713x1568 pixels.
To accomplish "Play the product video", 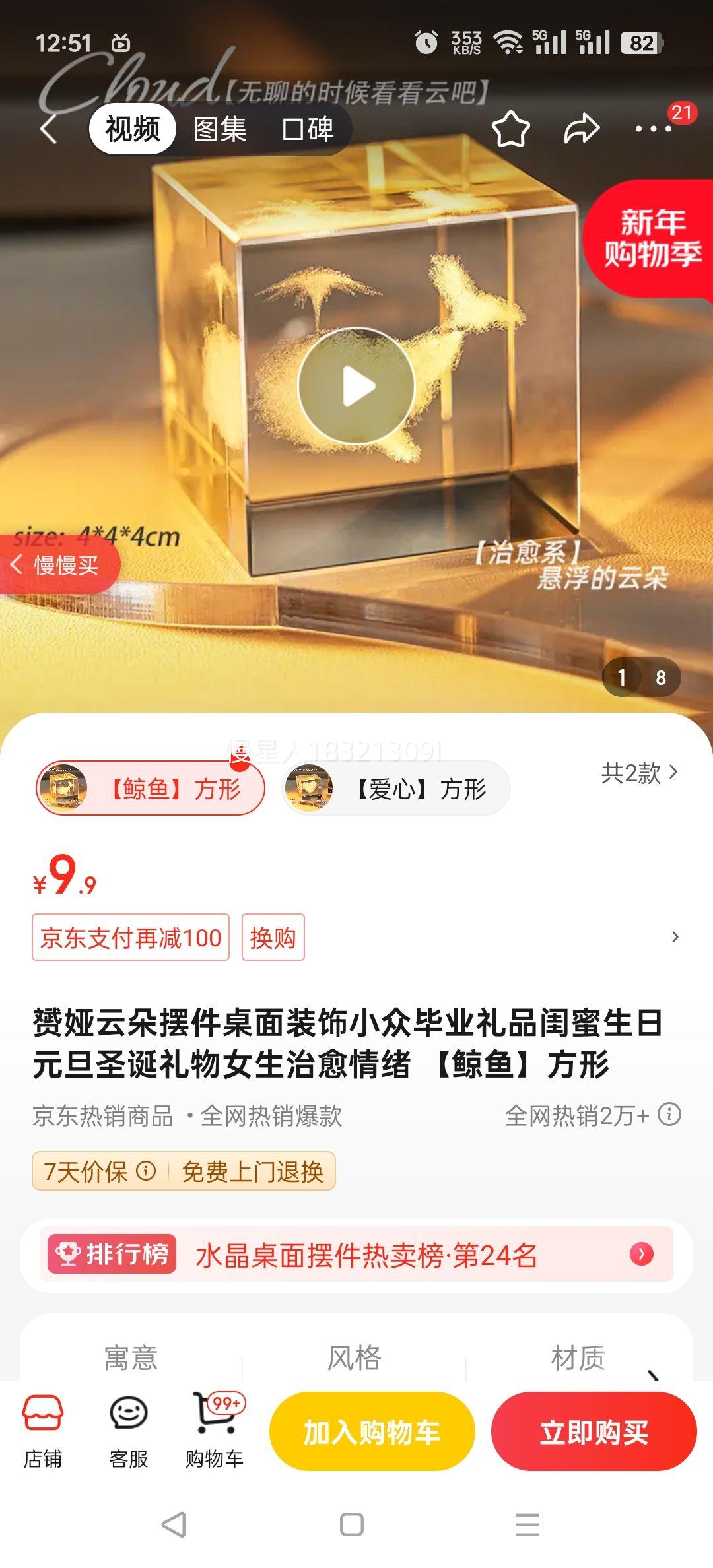I will [356, 385].
